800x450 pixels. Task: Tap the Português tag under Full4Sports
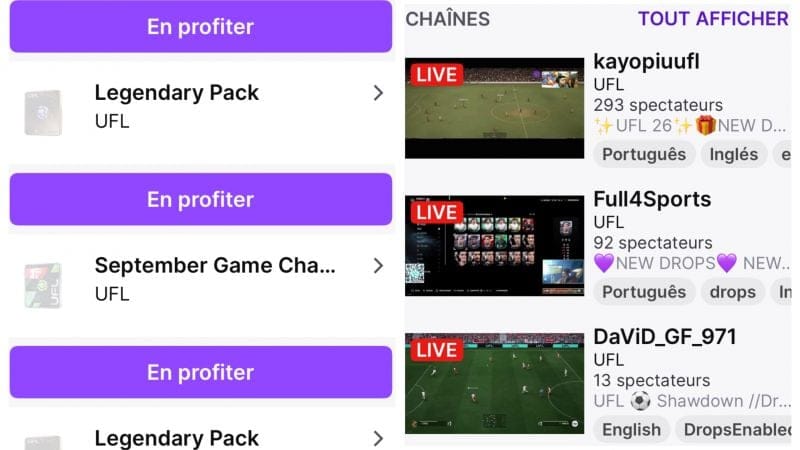pyautogui.click(x=644, y=291)
